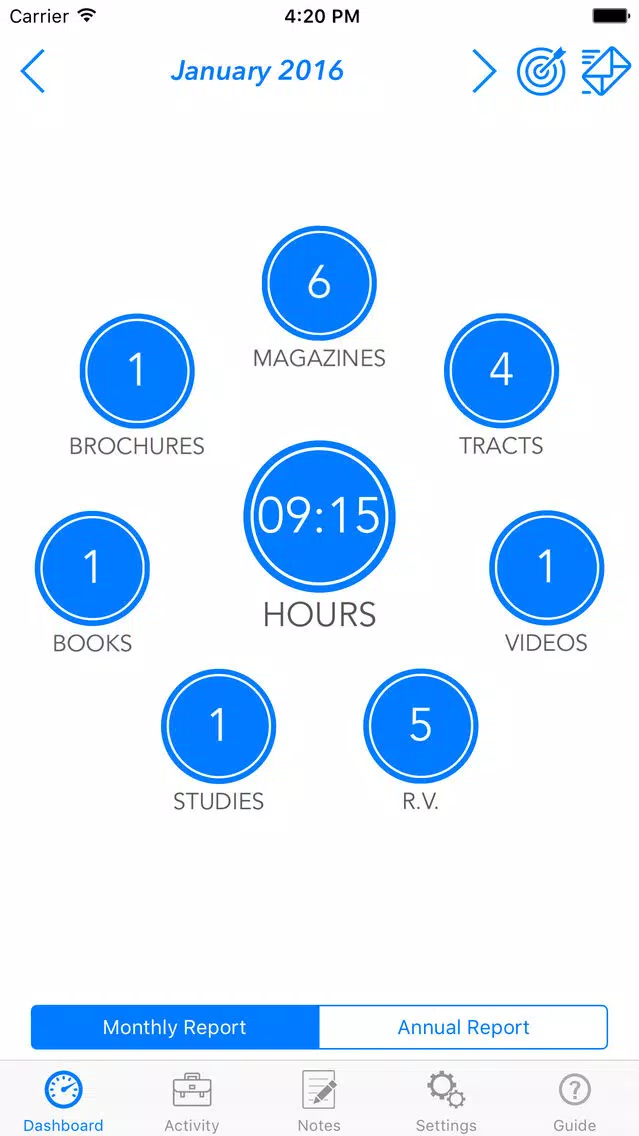This screenshot has width=639, height=1136.
Task: Open the Studies count circle
Action: [218, 726]
